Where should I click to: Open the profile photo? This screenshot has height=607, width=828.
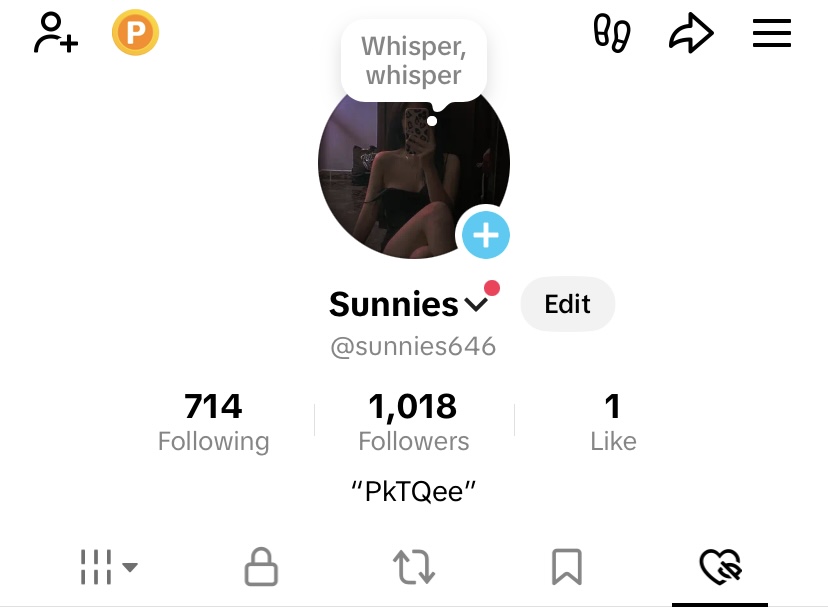[400, 180]
